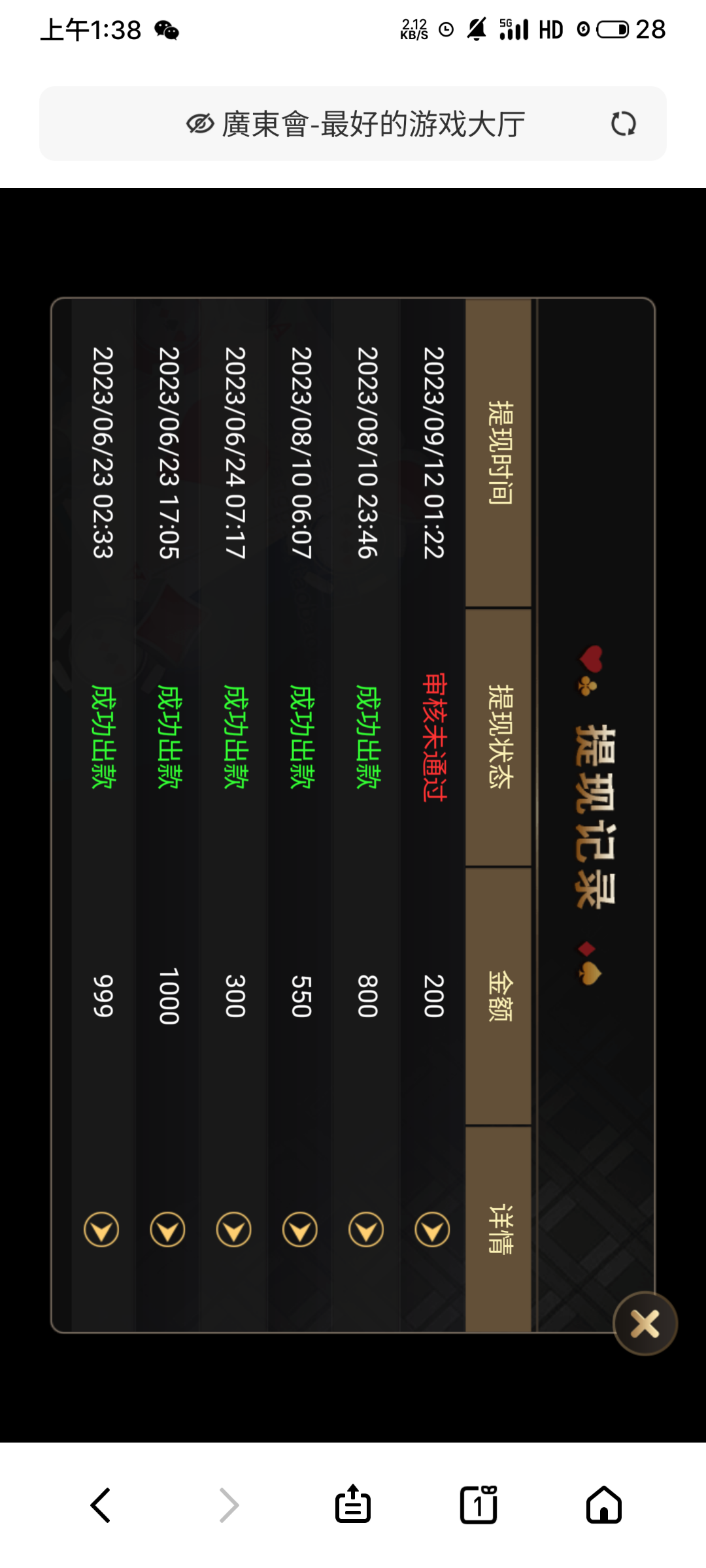Expand details for the 2023/08/10 06:07 record
The image size is (706, 1568).
(x=297, y=1228)
